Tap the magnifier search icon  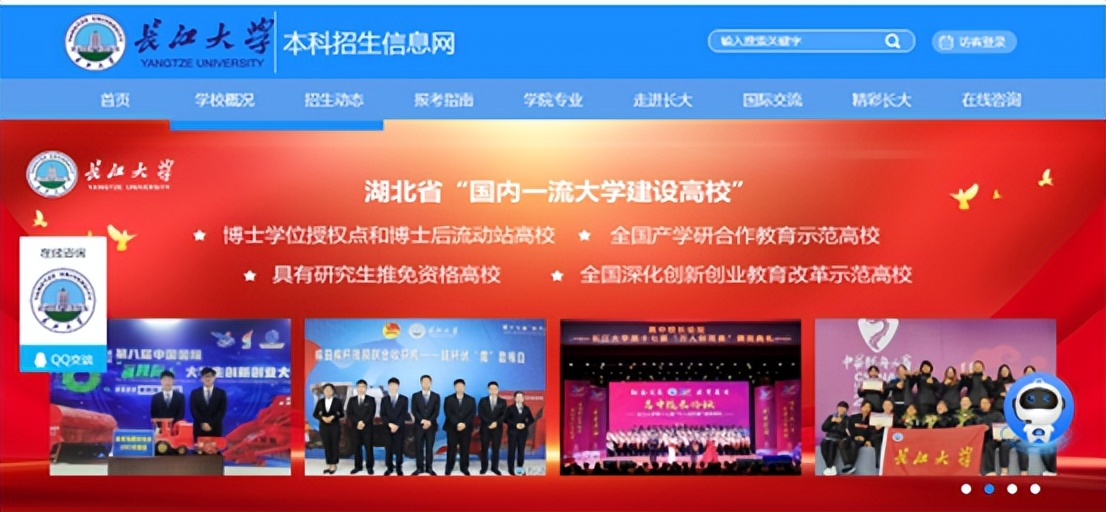[x=892, y=42]
